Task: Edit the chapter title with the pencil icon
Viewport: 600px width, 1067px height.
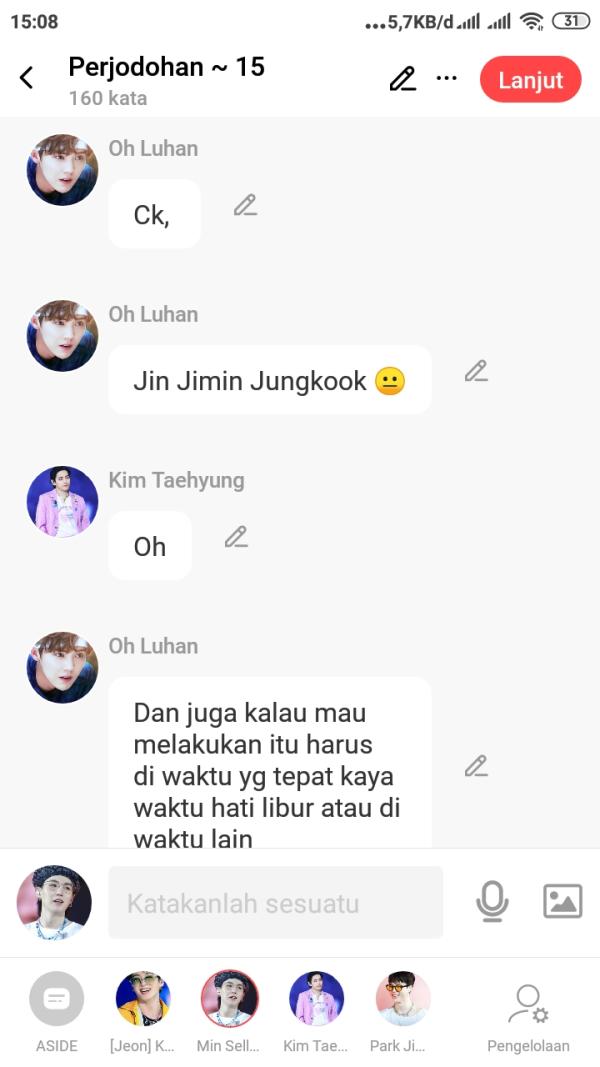Action: (x=402, y=79)
